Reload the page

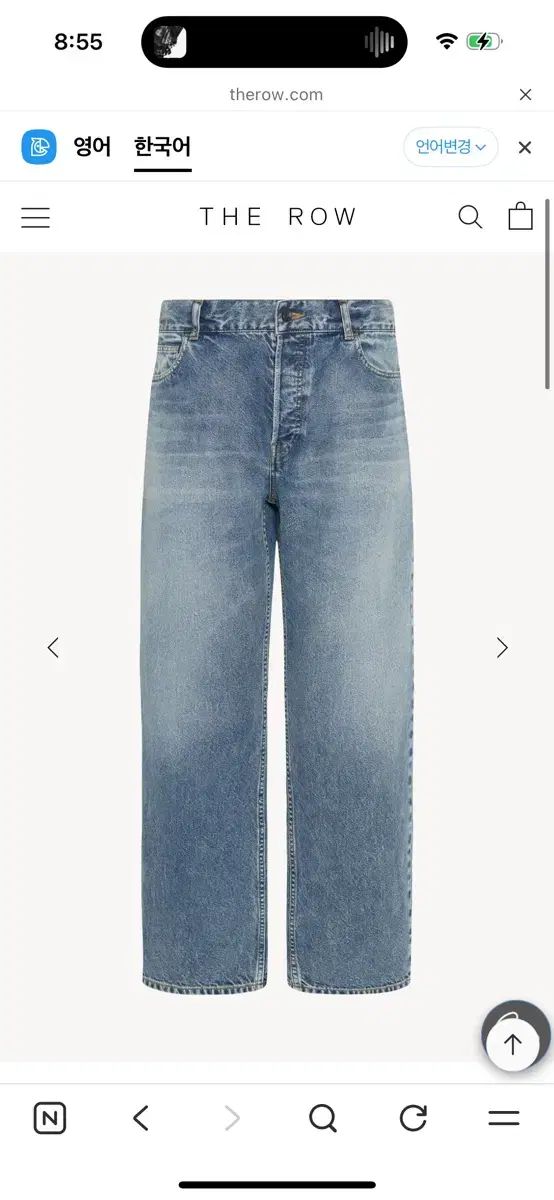413,1118
